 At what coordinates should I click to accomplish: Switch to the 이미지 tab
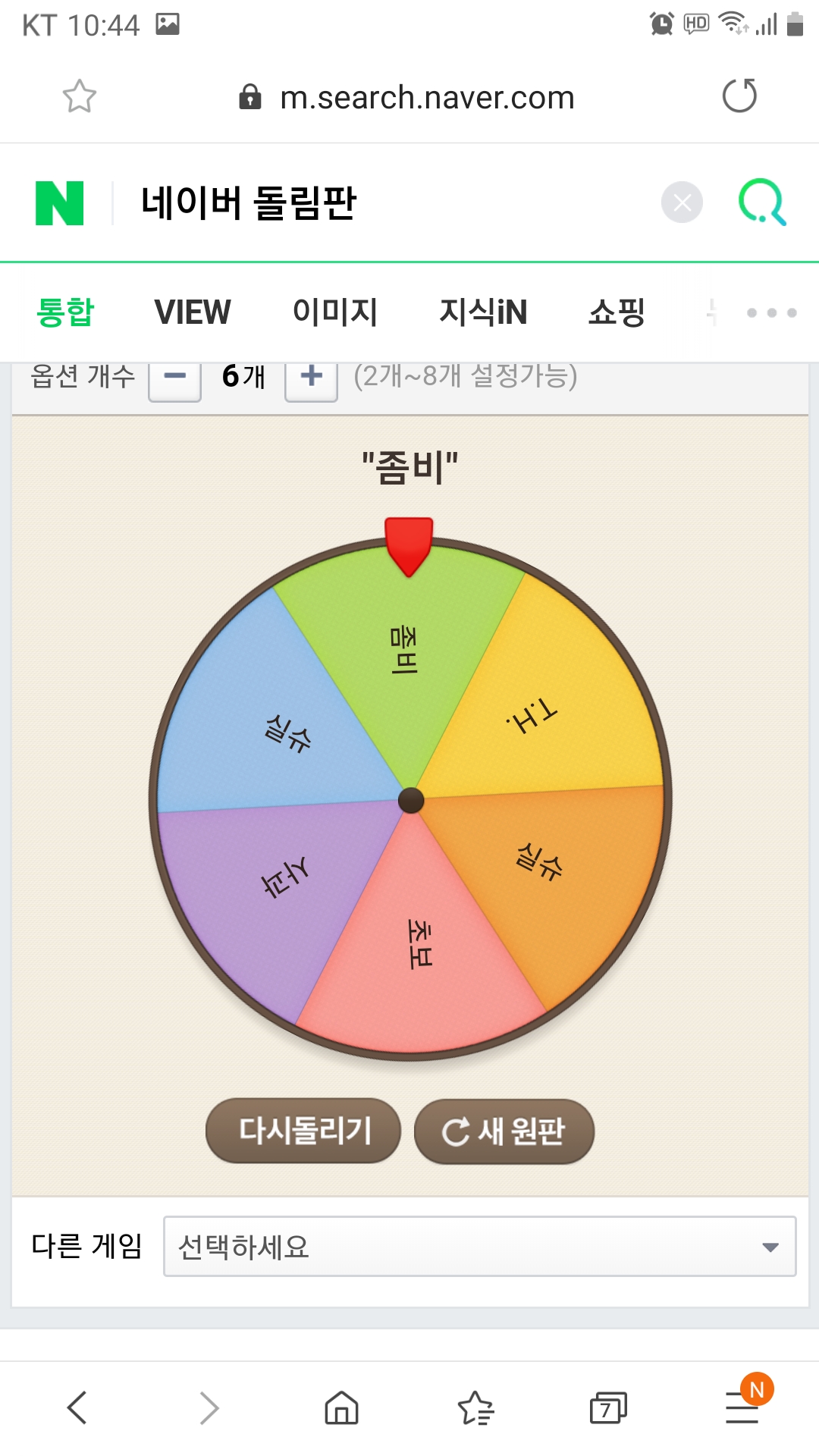(x=334, y=312)
